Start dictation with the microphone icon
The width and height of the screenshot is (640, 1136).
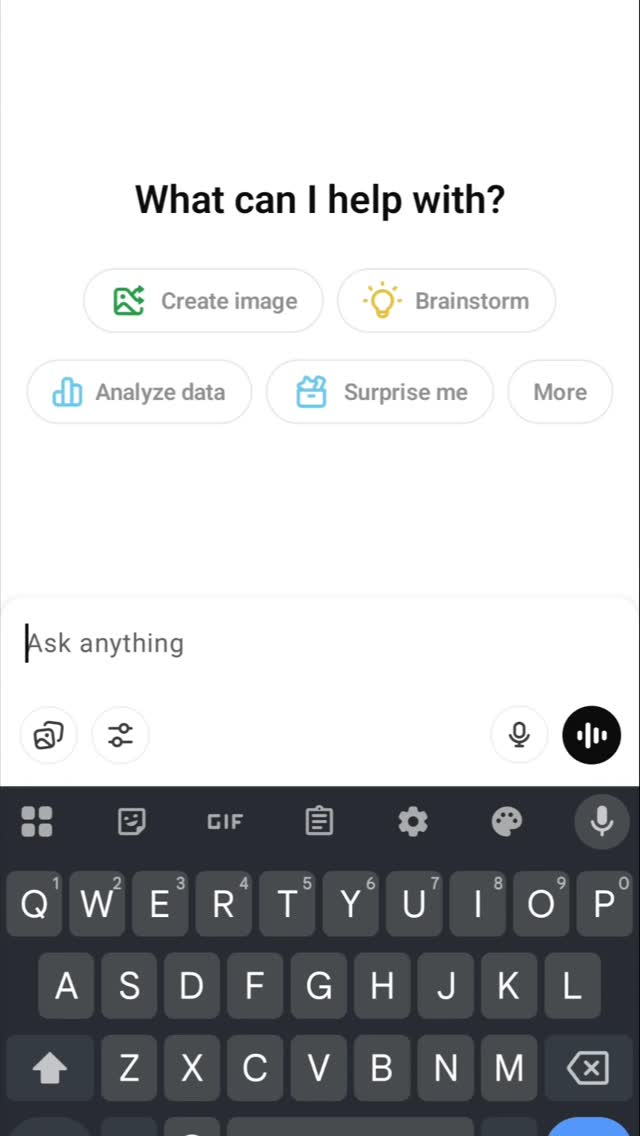519,736
